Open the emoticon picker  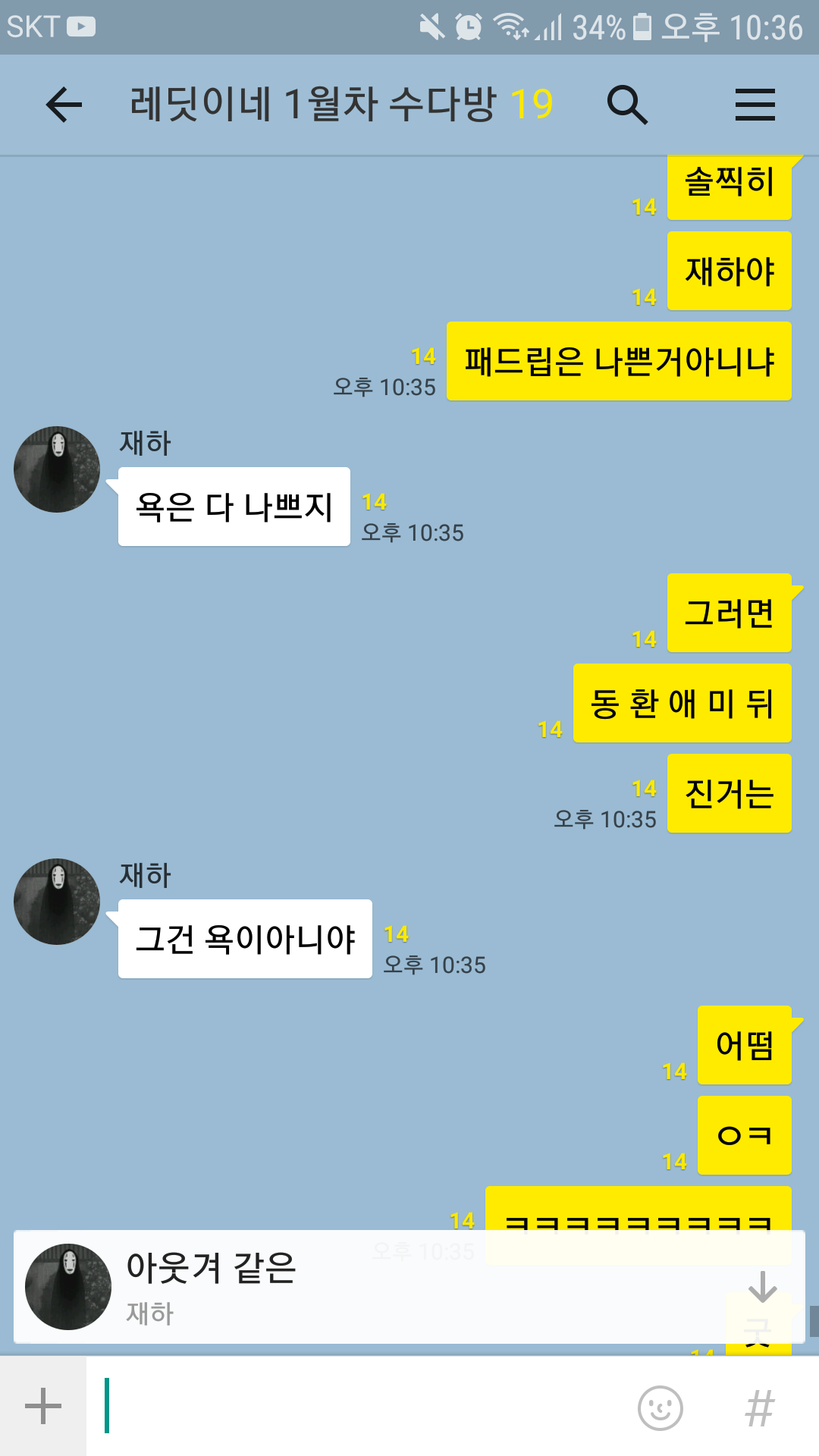(x=660, y=1408)
